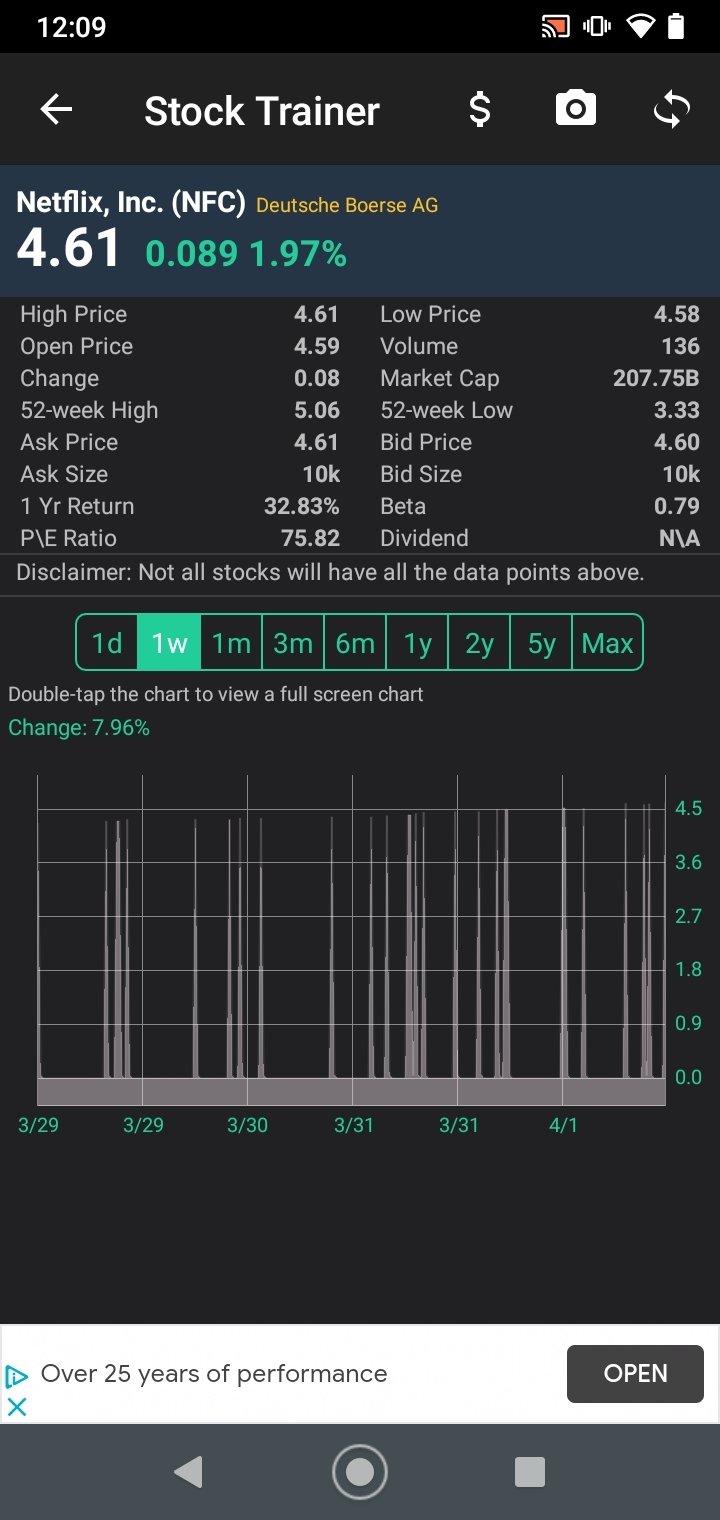
Task: Select the 6m chart range
Action: (x=355, y=642)
